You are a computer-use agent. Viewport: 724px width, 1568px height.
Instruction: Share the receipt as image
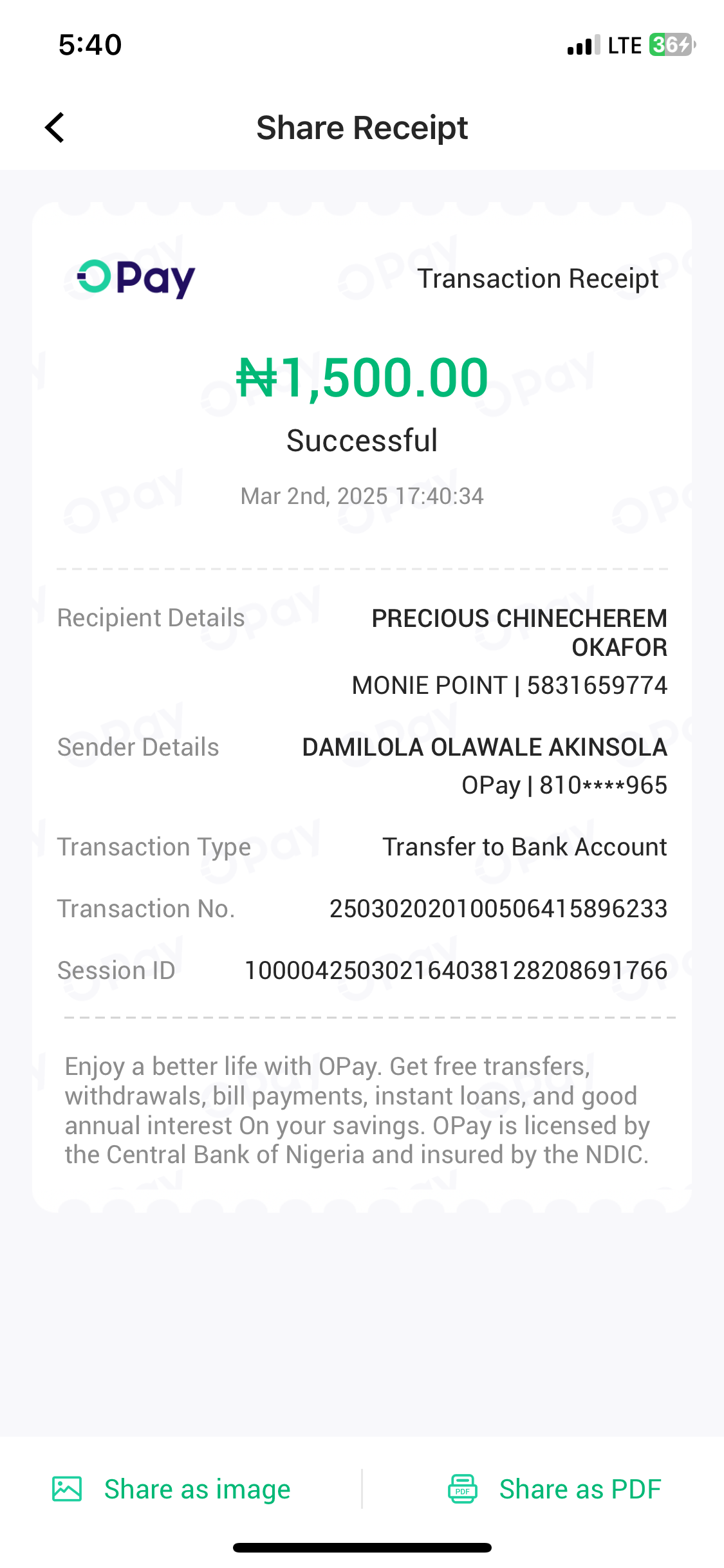point(172,1489)
